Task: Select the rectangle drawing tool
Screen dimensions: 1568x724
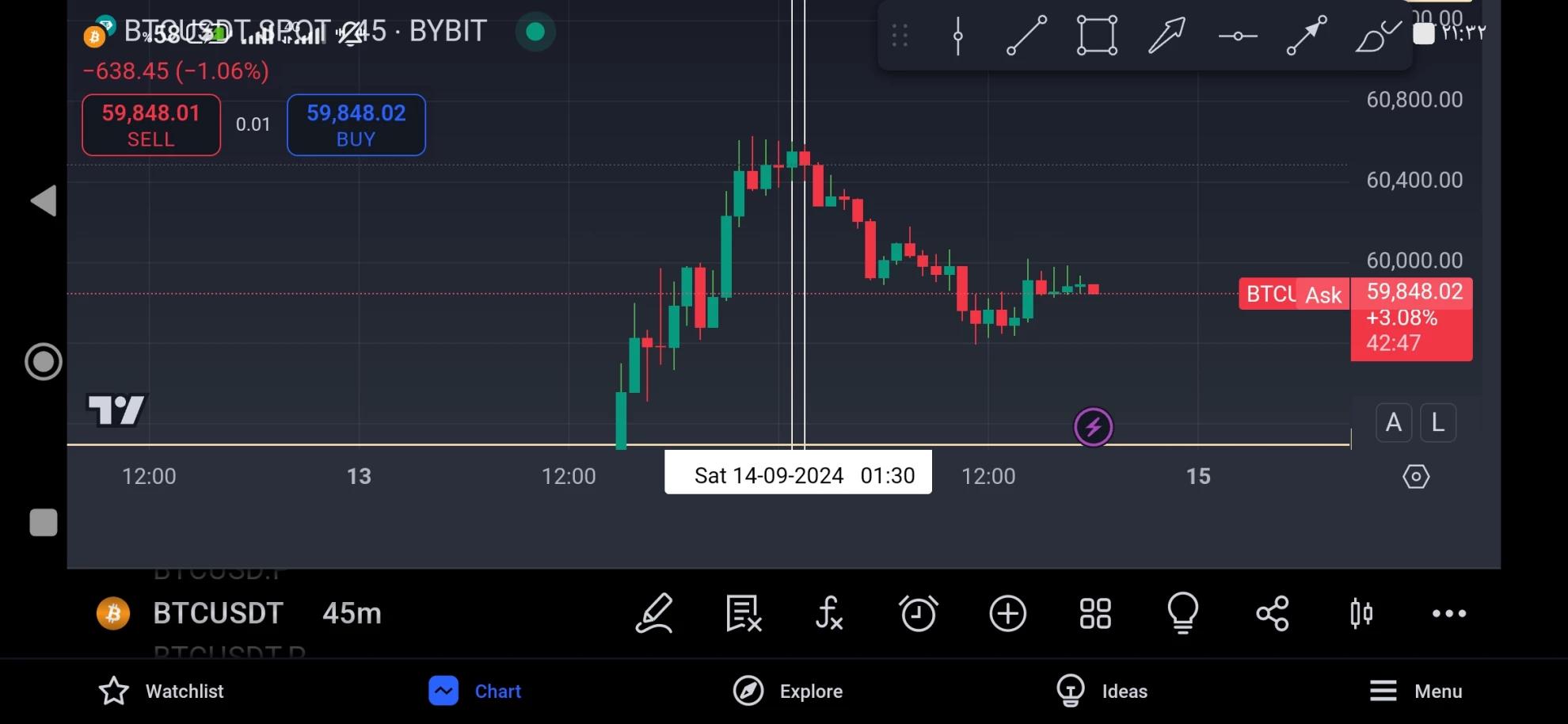Action: 1097,36
